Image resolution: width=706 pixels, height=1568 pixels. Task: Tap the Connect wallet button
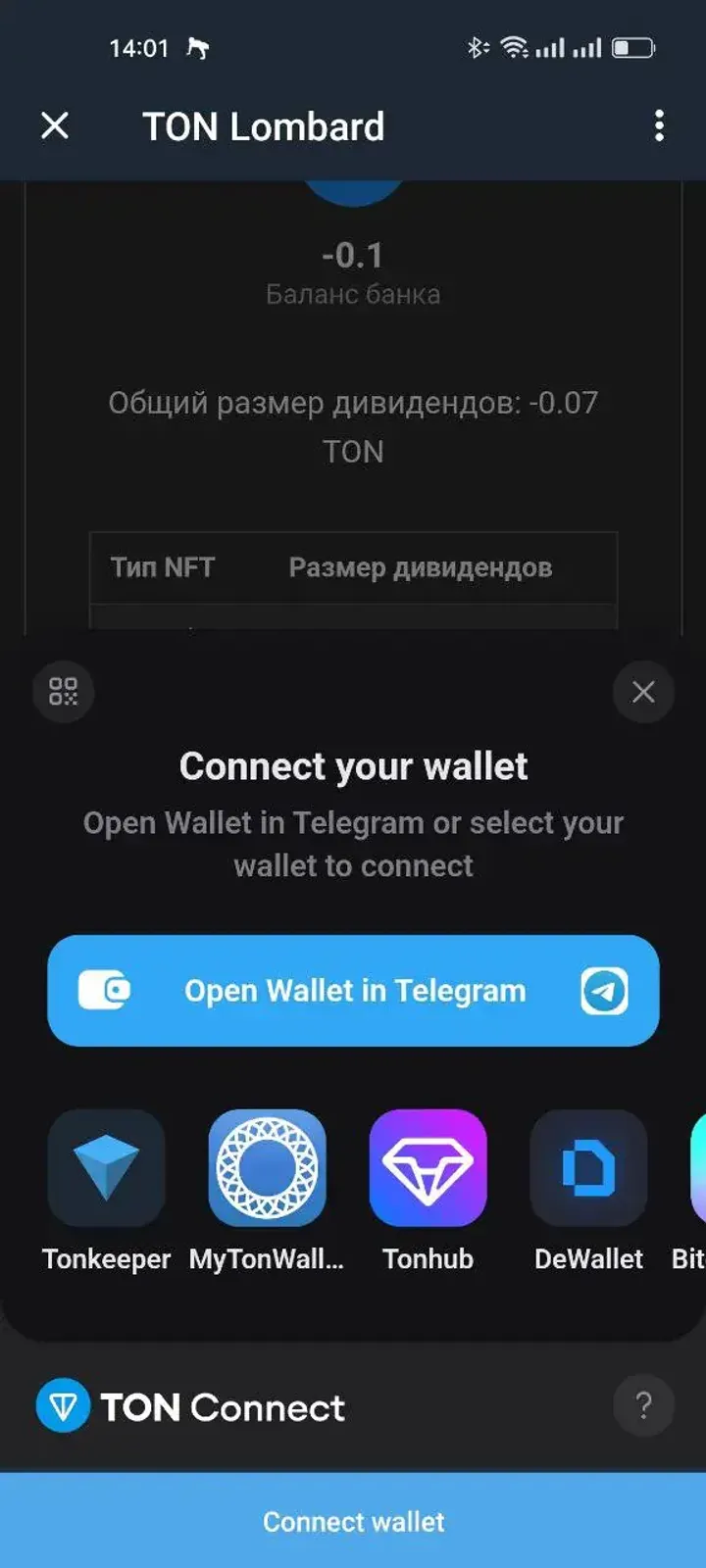coord(353,1521)
